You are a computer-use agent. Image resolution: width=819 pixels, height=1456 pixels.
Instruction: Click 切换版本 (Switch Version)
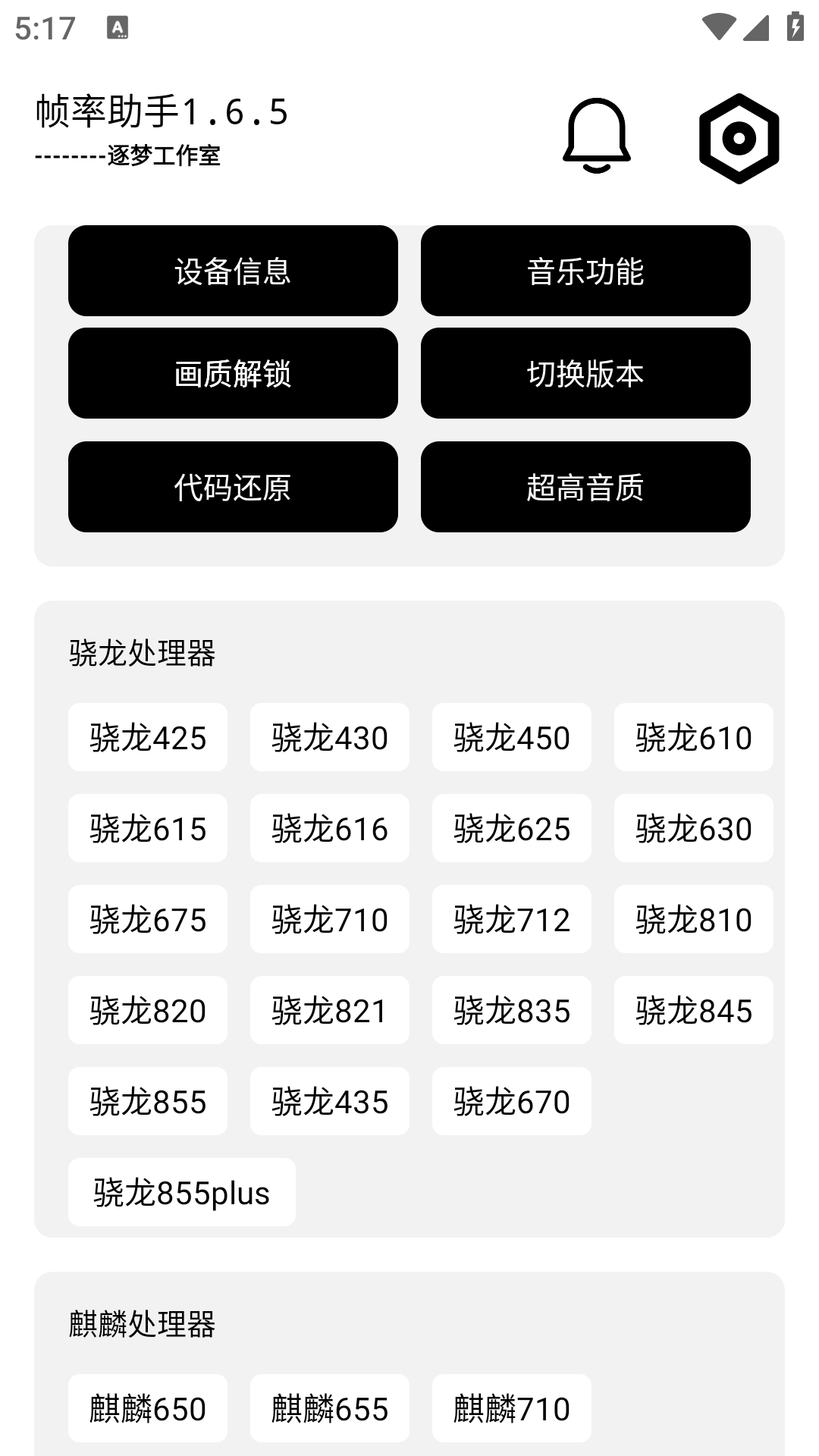[x=586, y=374]
